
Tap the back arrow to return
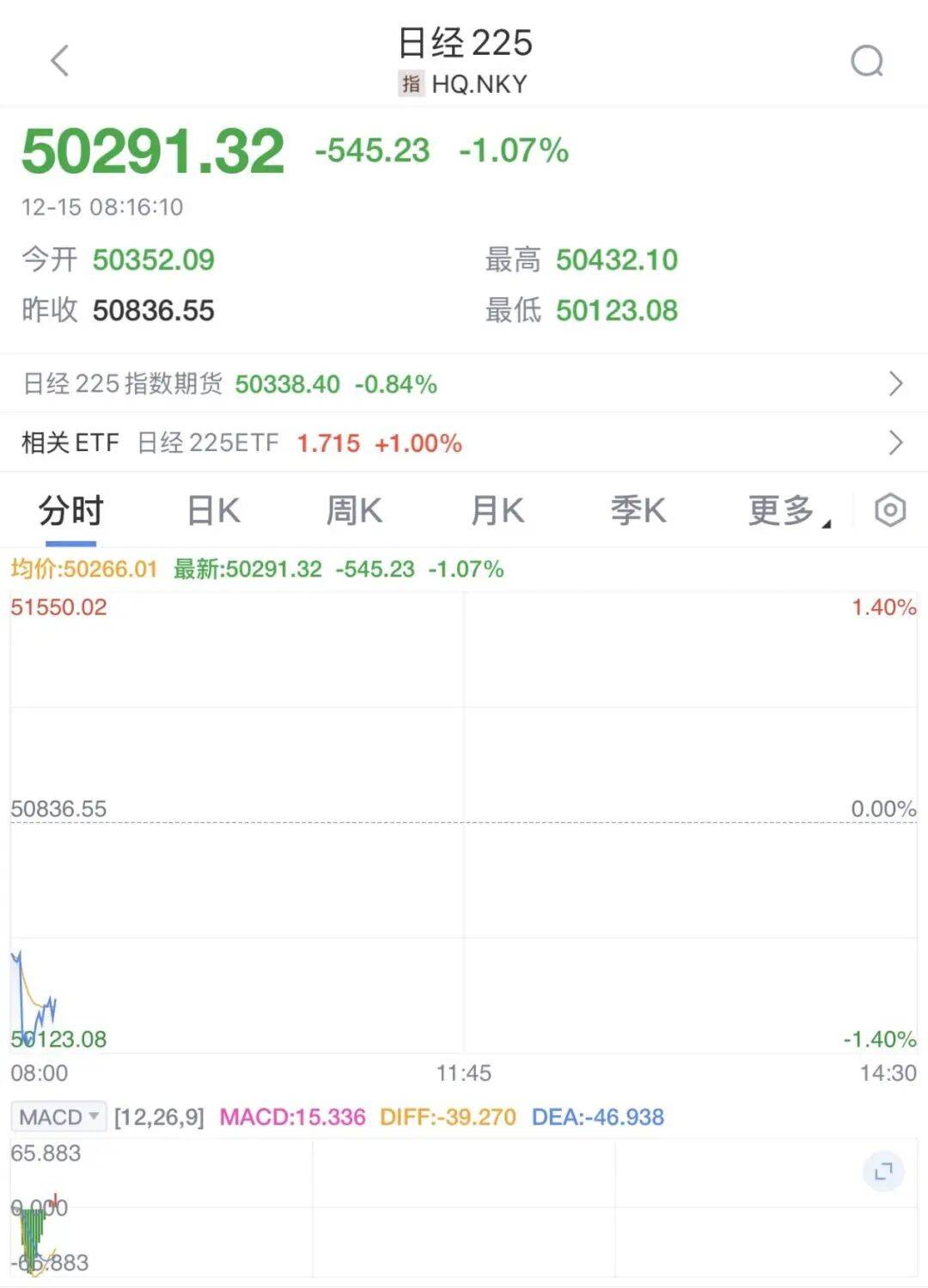57,61
